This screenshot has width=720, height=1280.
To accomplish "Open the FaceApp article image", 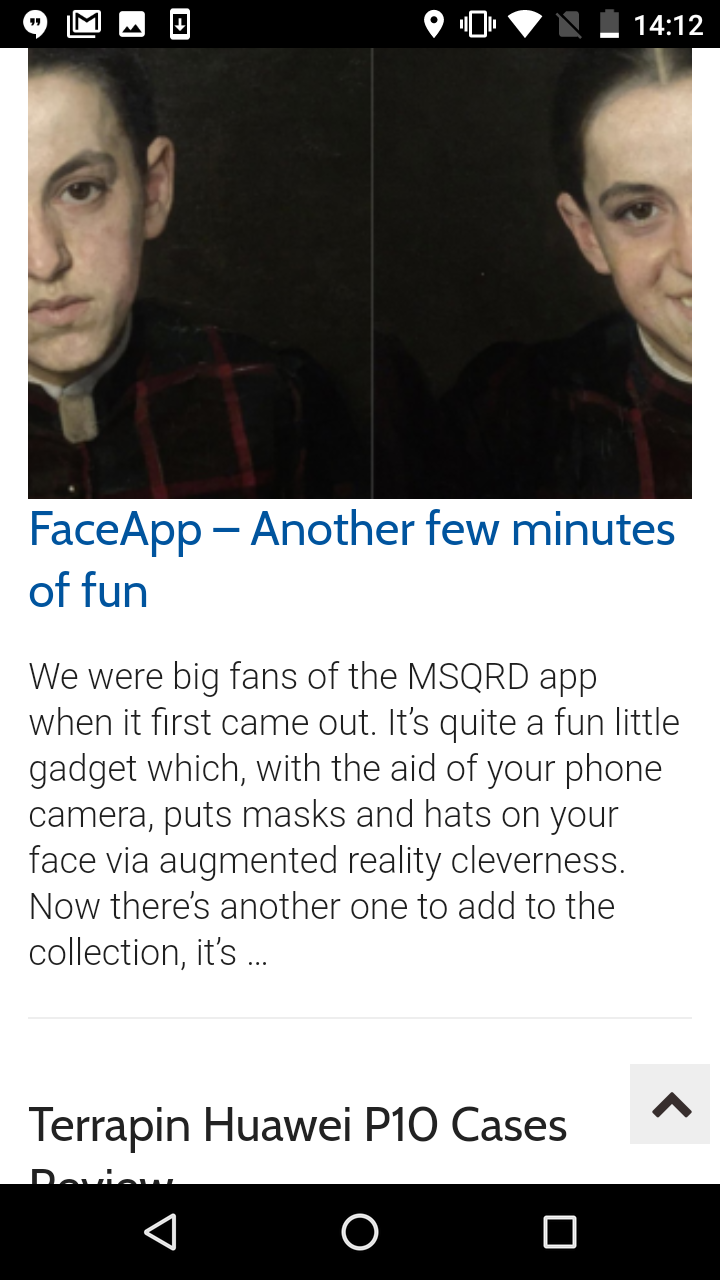I will [360, 273].
